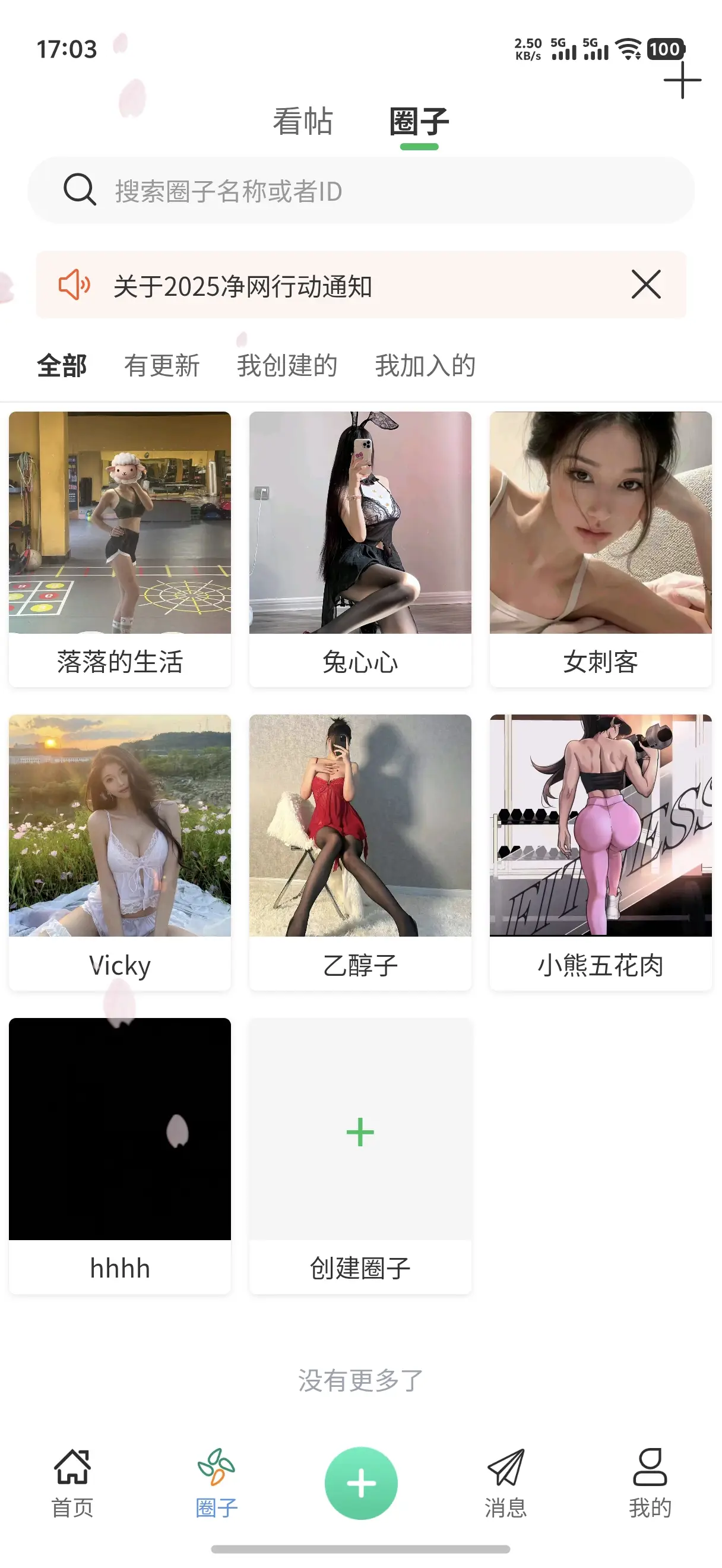Viewport: 722px width, 1568px height.
Task: Open the 小熊五花肉 circle
Action: pyautogui.click(x=600, y=852)
